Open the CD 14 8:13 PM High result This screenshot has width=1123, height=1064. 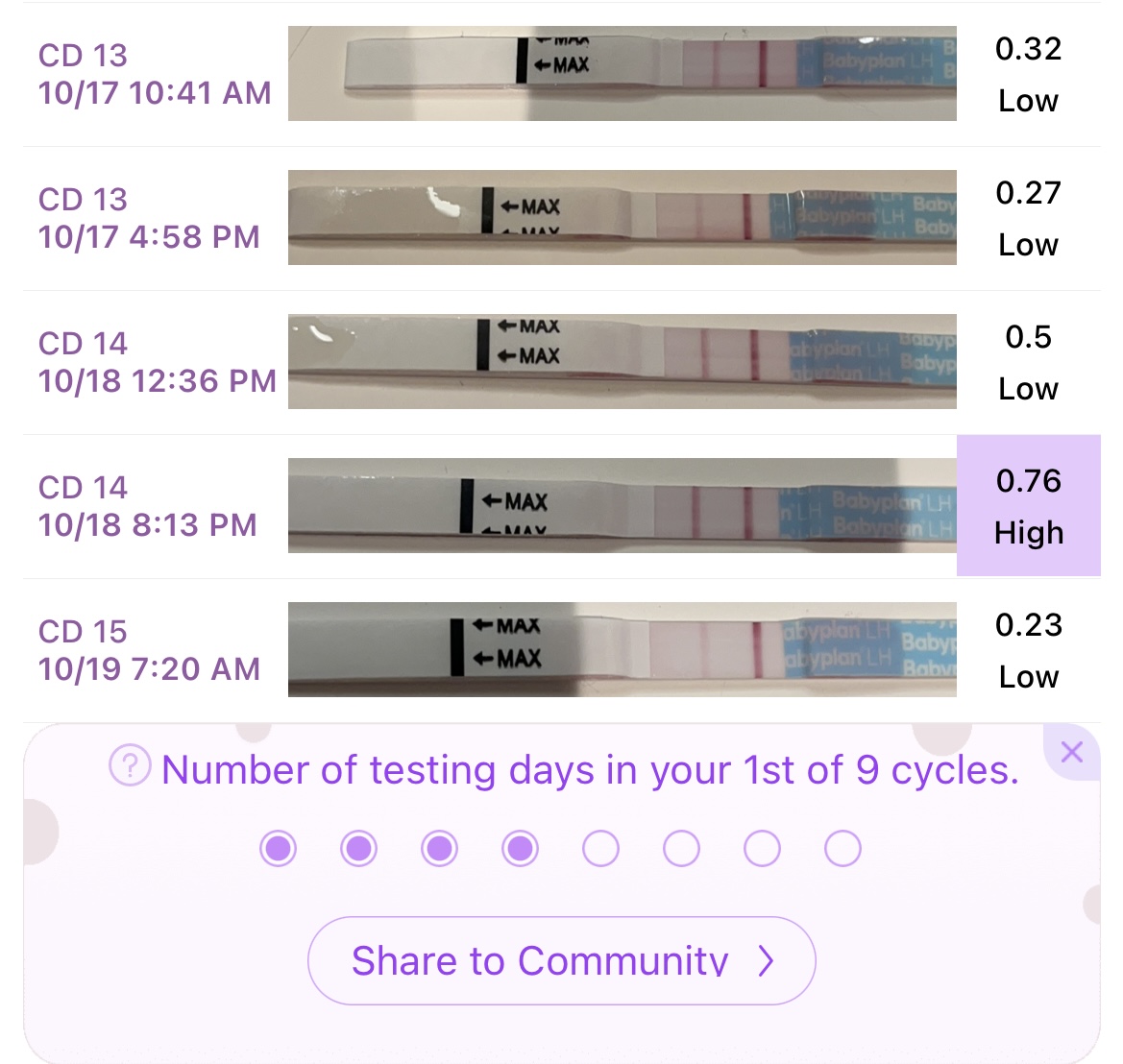(1028, 506)
